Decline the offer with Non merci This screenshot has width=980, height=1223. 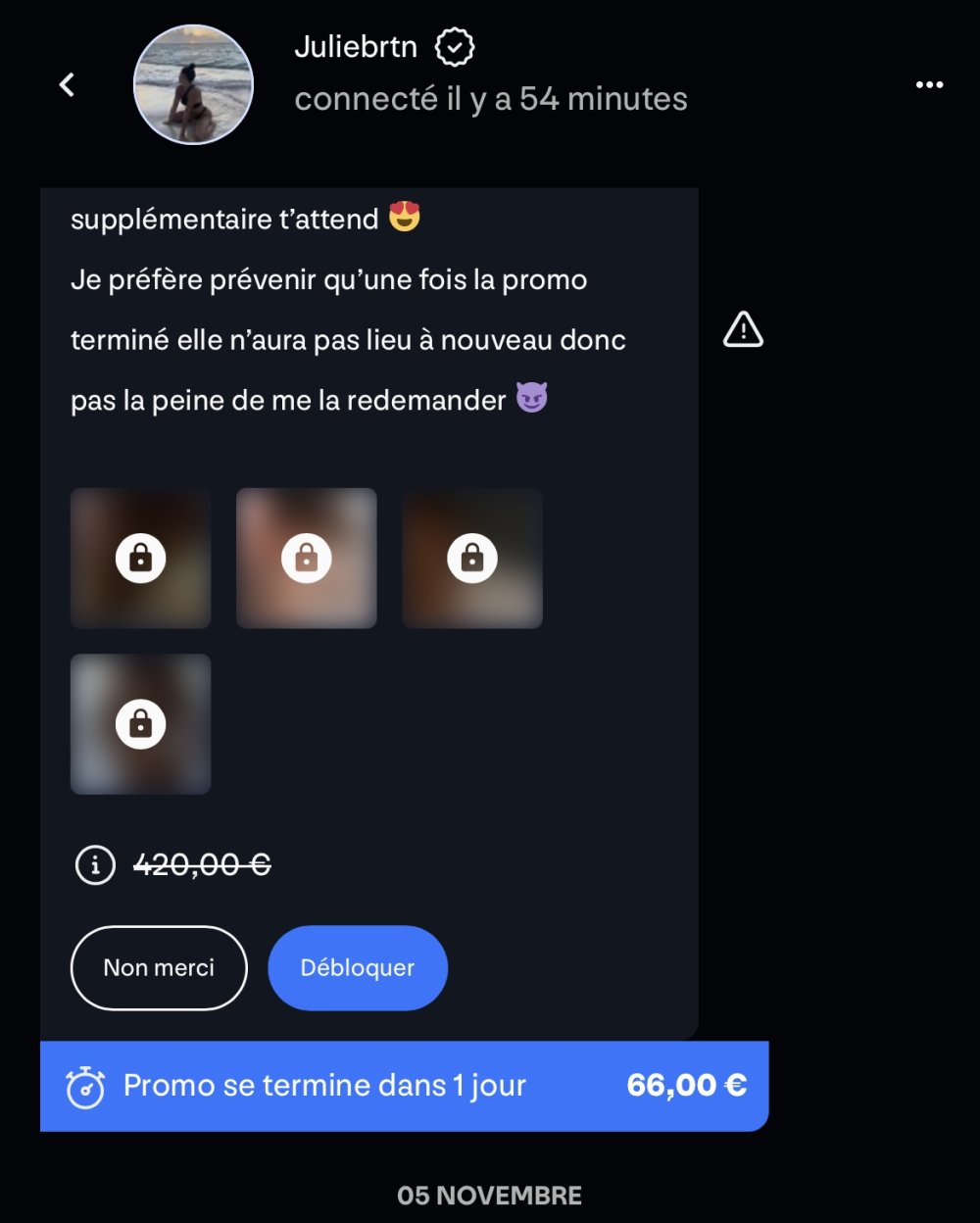[x=159, y=967]
